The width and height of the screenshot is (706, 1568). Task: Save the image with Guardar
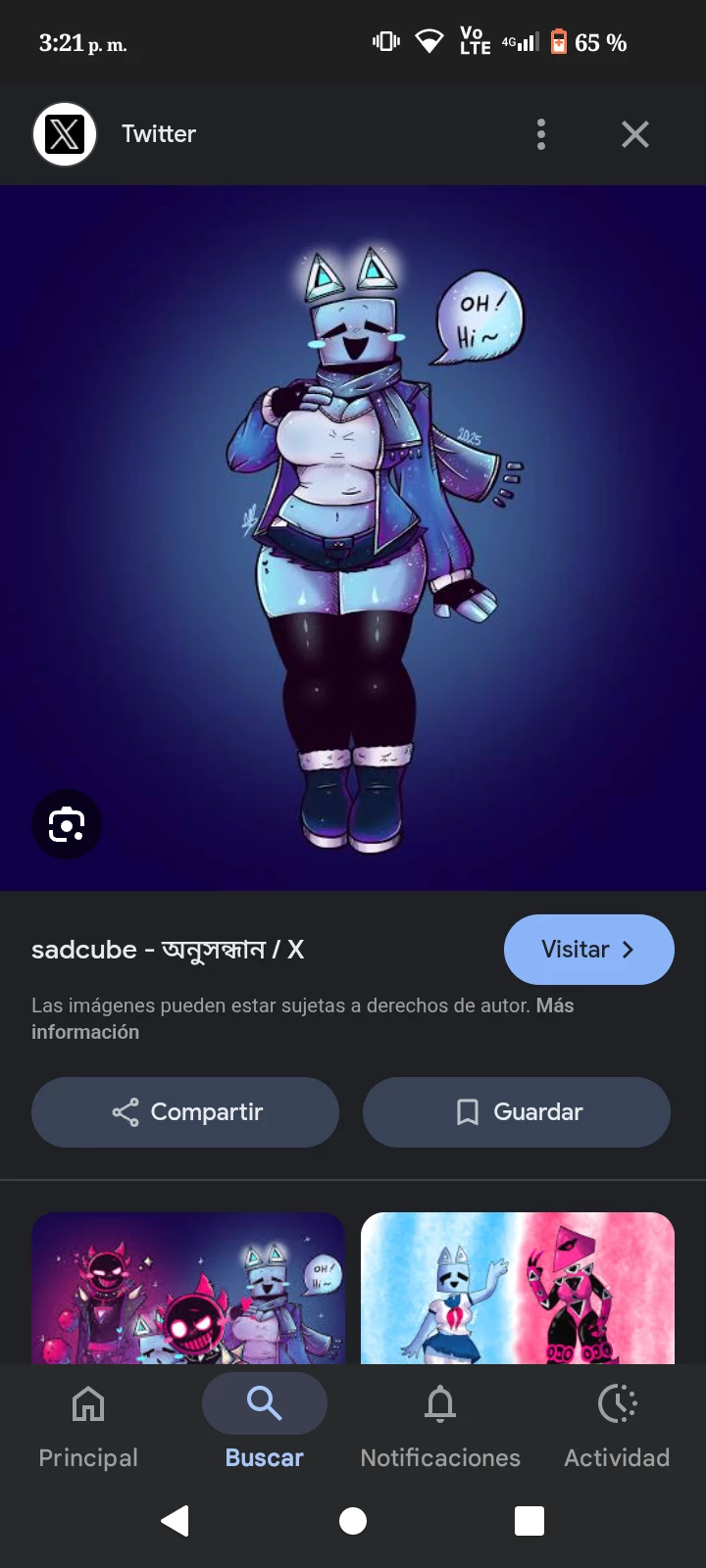[x=517, y=1112]
